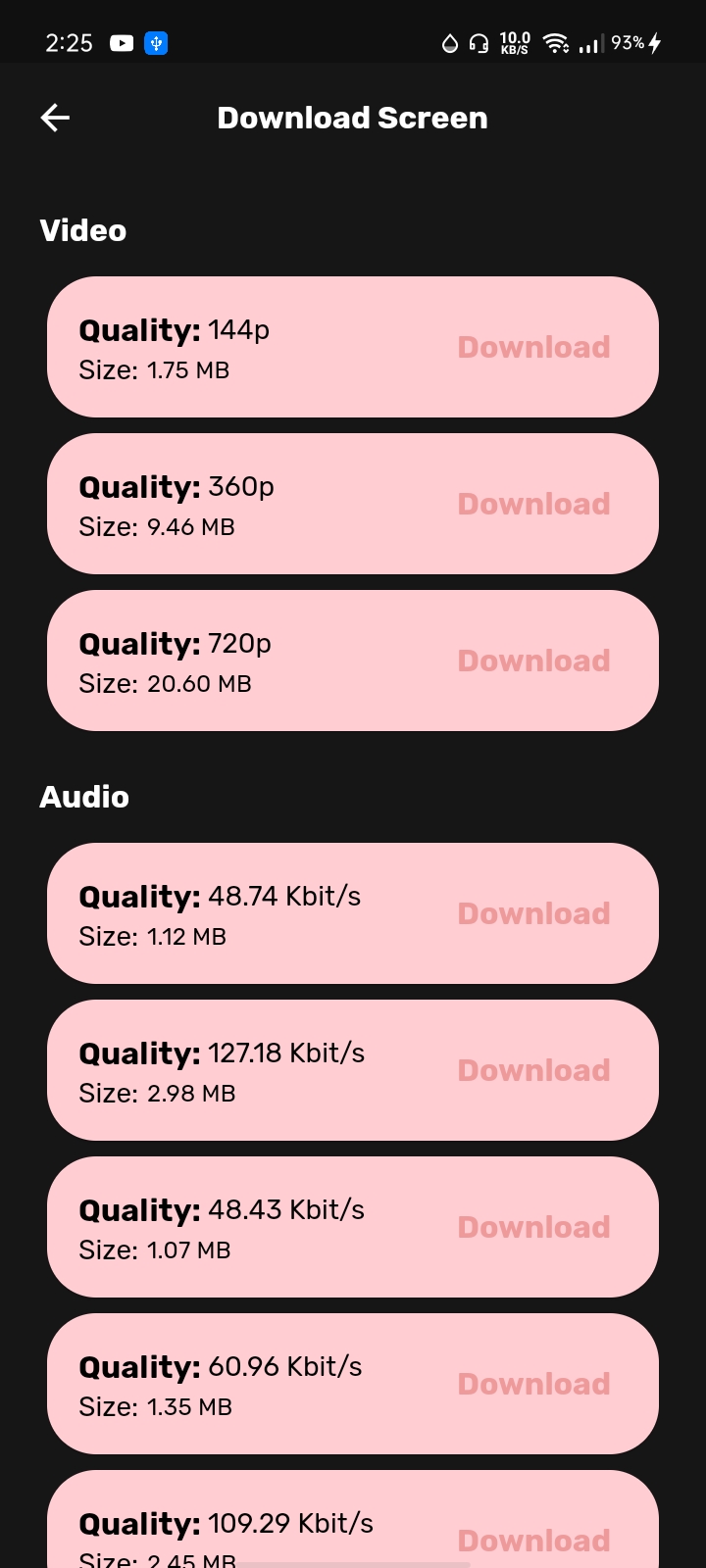The height and width of the screenshot is (1568, 706).
Task: Select the Video section heading
Action: tap(83, 230)
